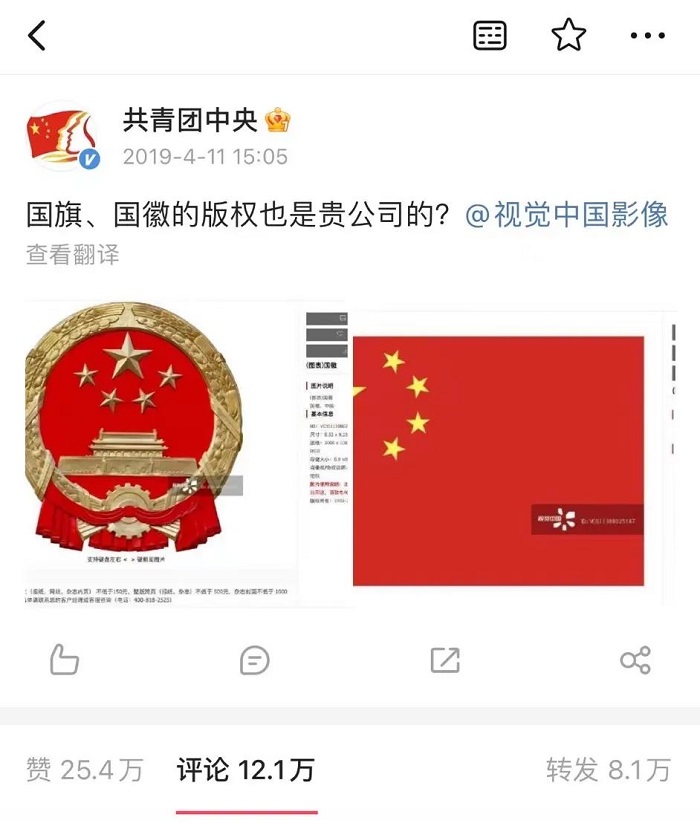Image resolution: width=700 pixels, height=829 pixels.
Task: Share the post via share icon
Action: 635,660
